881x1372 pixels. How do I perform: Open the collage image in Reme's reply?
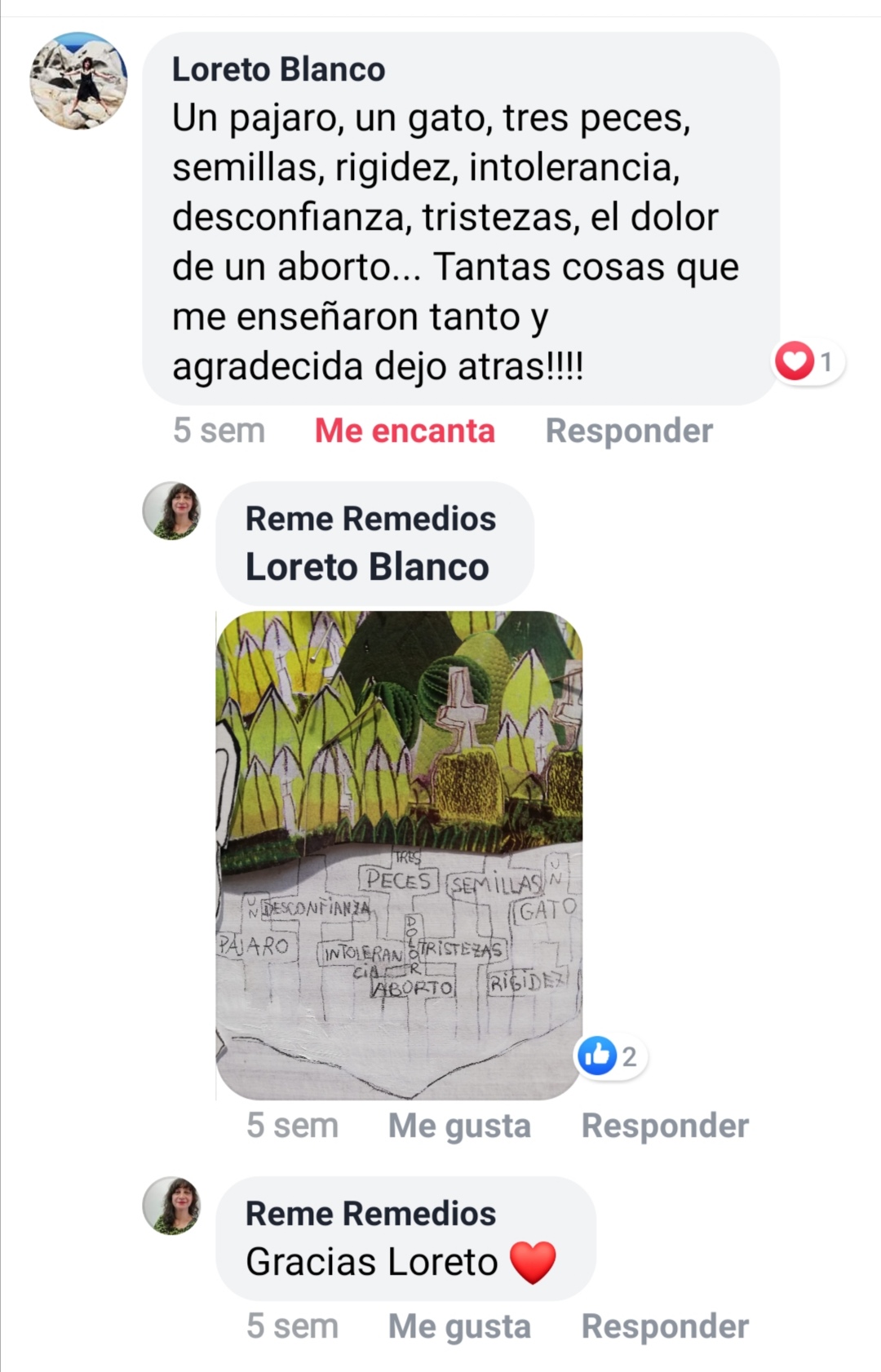[399, 855]
